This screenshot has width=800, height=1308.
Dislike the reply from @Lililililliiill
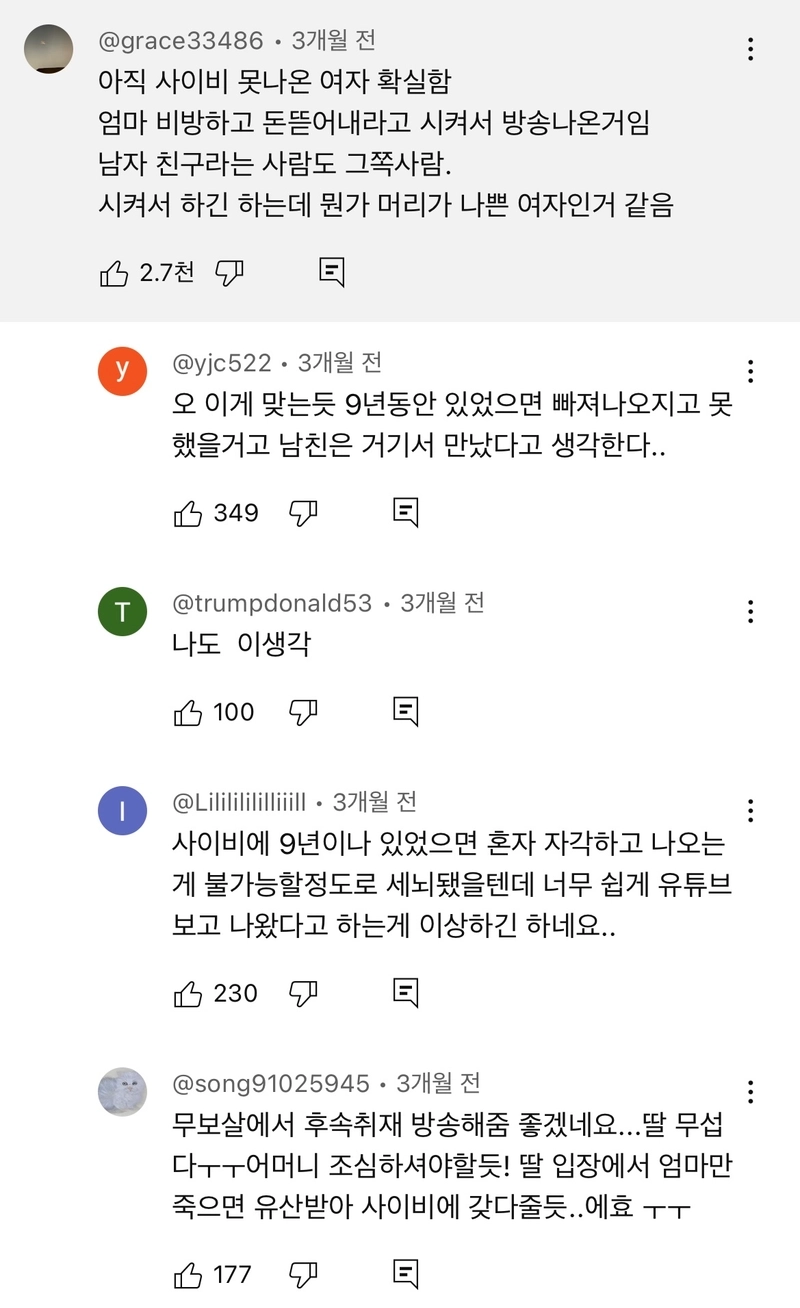point(303,993)
